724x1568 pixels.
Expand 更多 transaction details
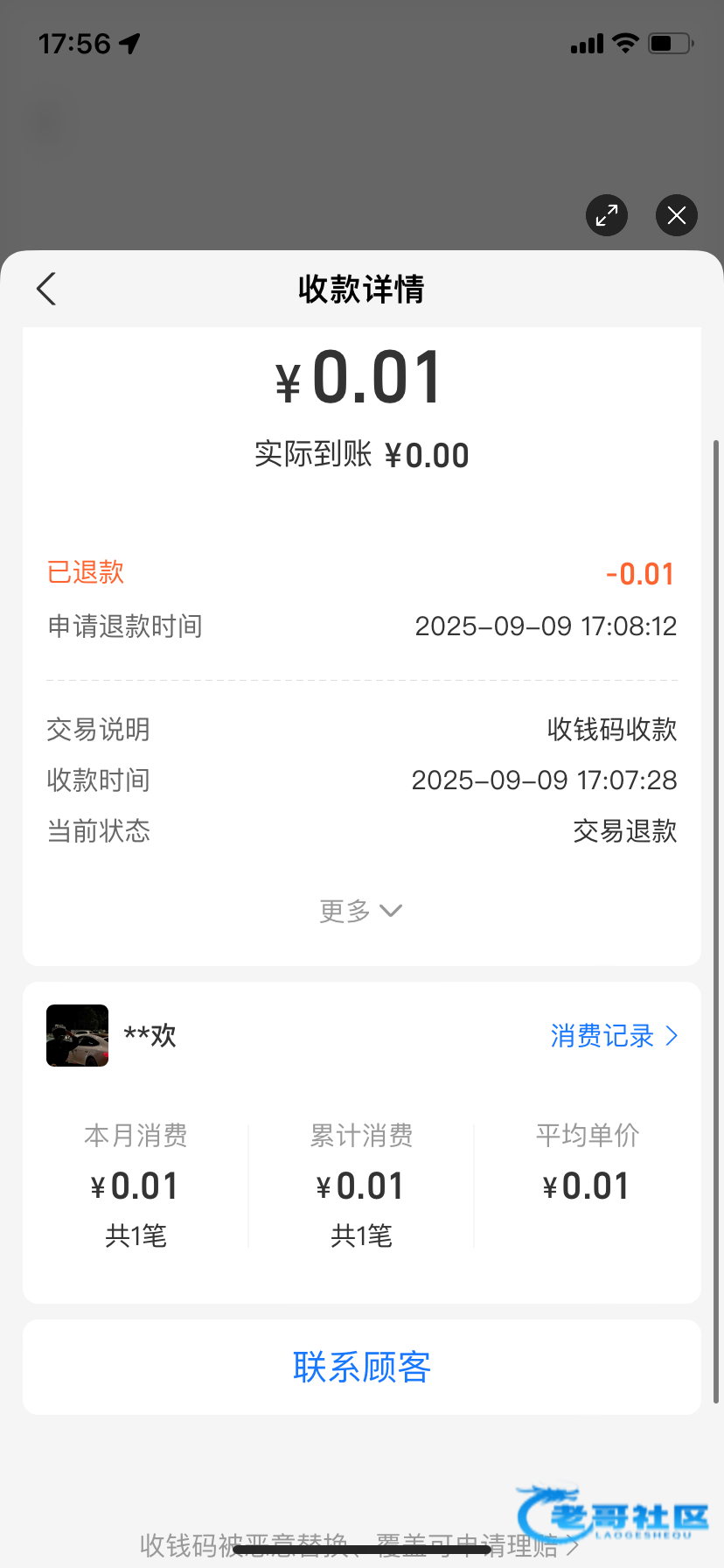point(360,911)
